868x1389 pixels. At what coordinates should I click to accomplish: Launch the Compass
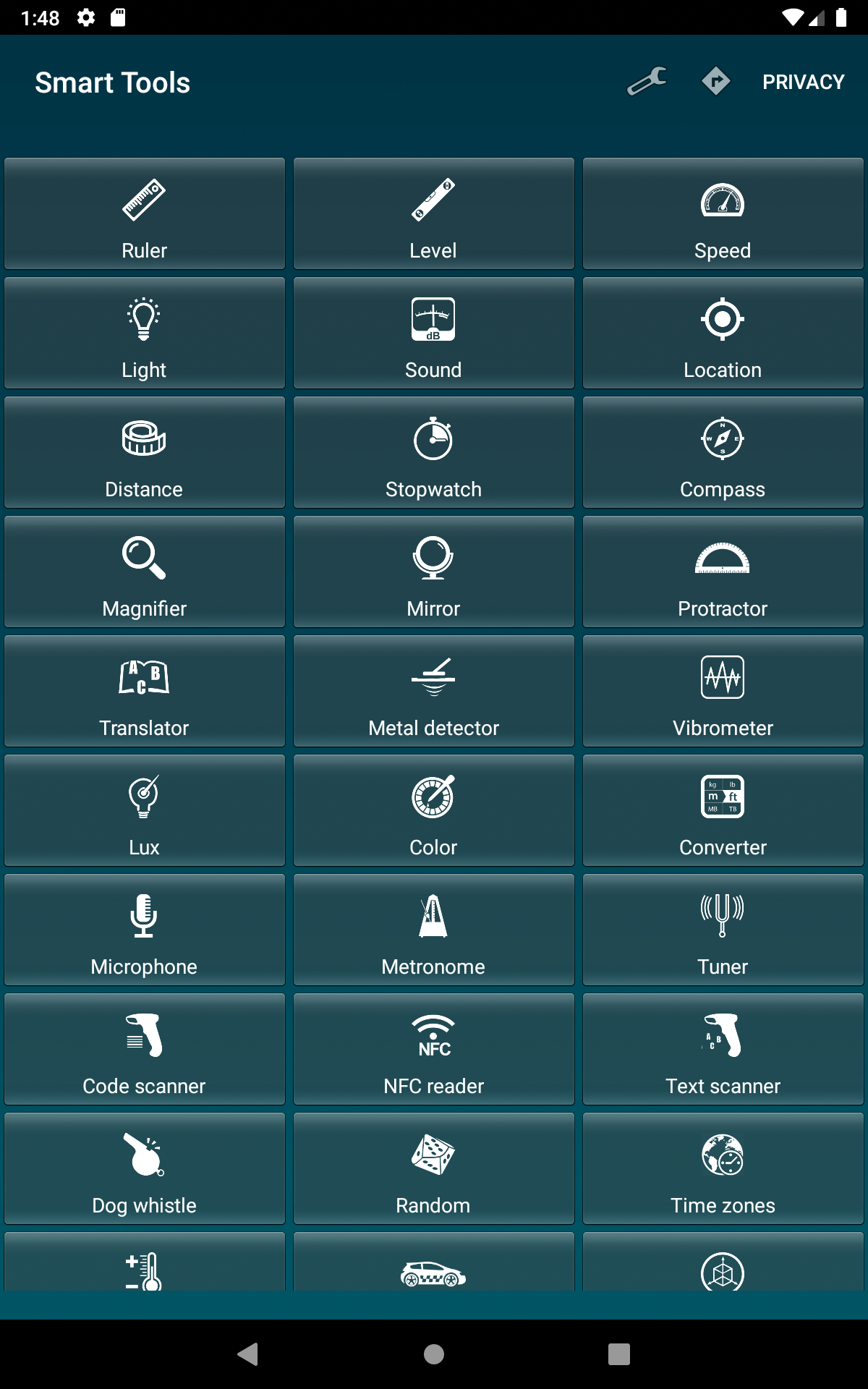pos(723,452)
